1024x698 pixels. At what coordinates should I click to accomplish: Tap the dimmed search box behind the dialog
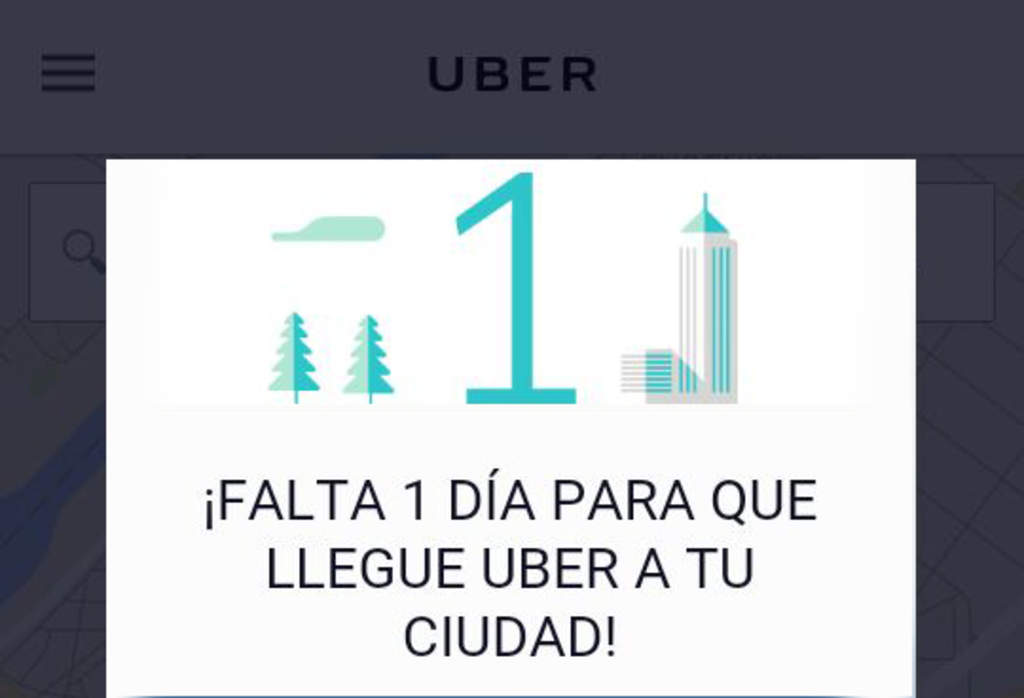point(68,251)
